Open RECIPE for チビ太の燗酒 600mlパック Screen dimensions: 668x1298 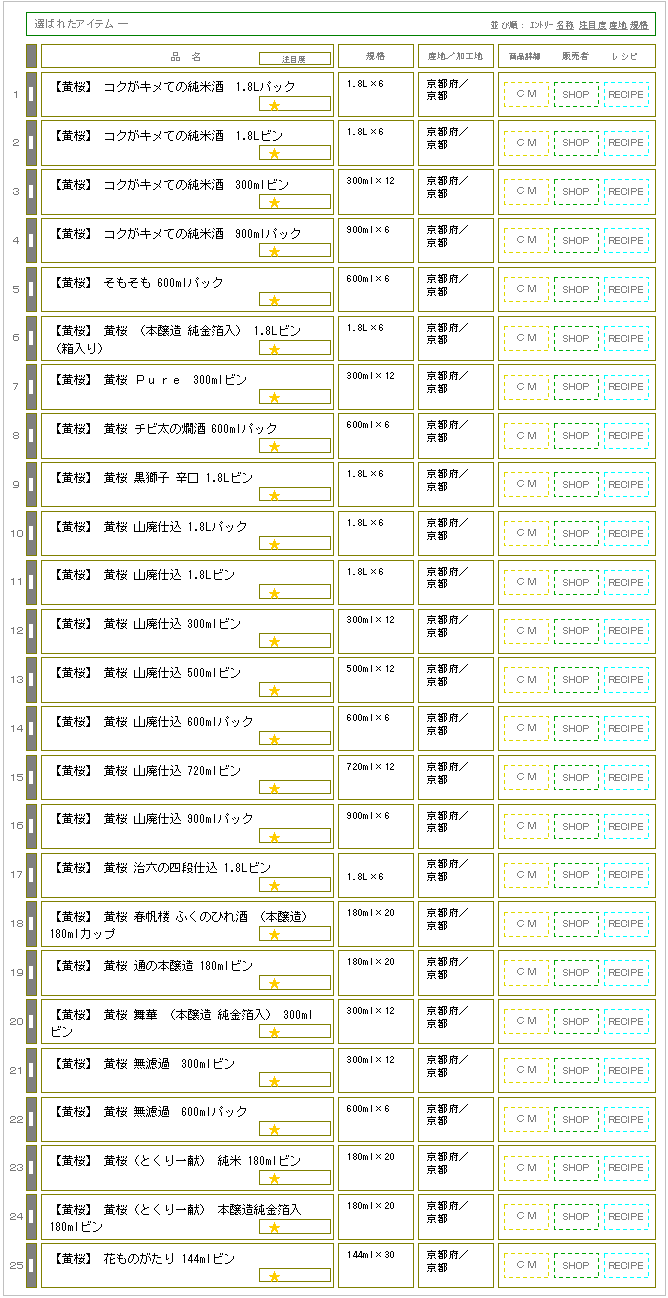[x=626, y=436]
